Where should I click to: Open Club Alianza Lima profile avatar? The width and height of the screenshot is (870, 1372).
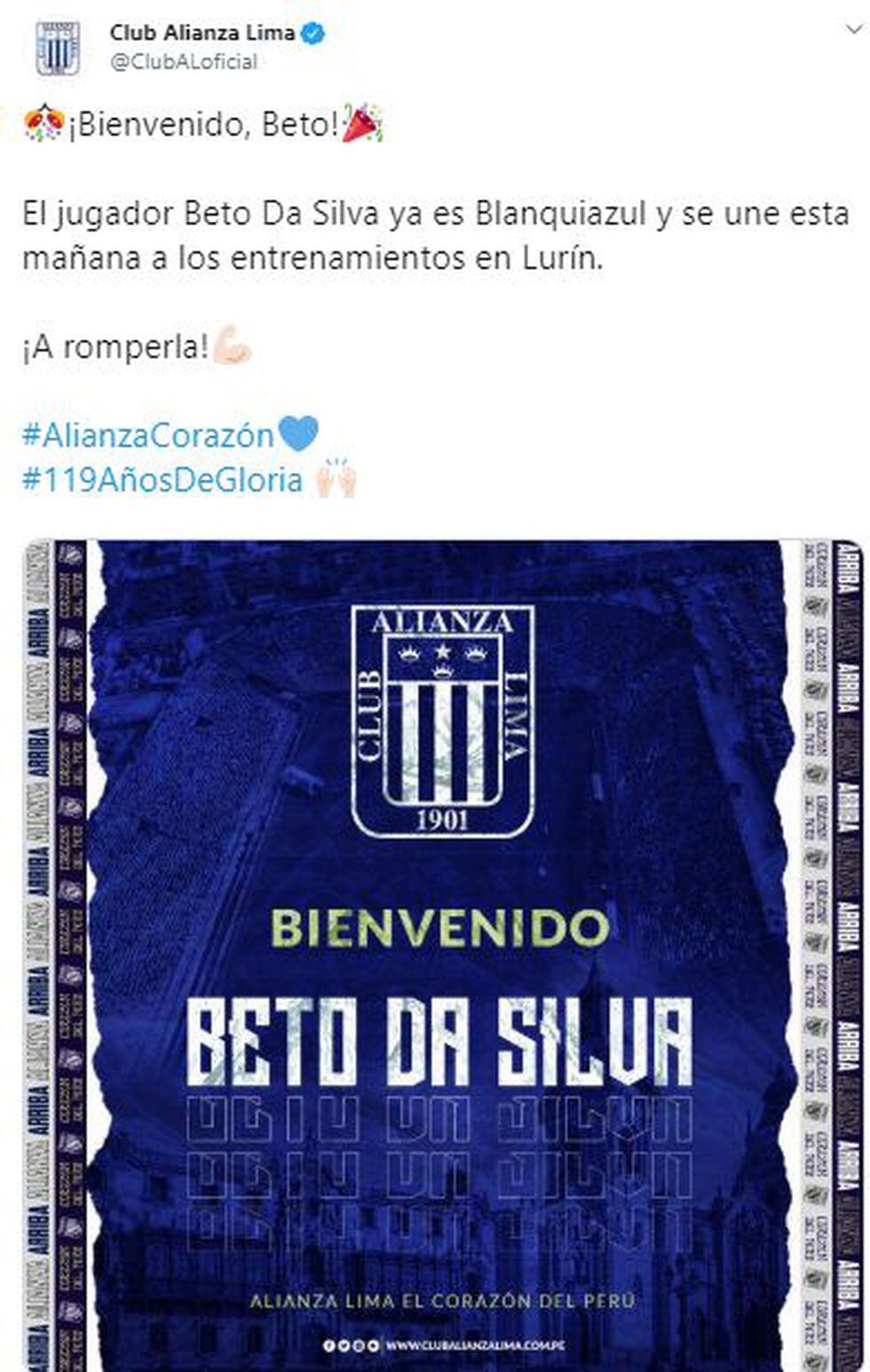[x=58, y=48]
